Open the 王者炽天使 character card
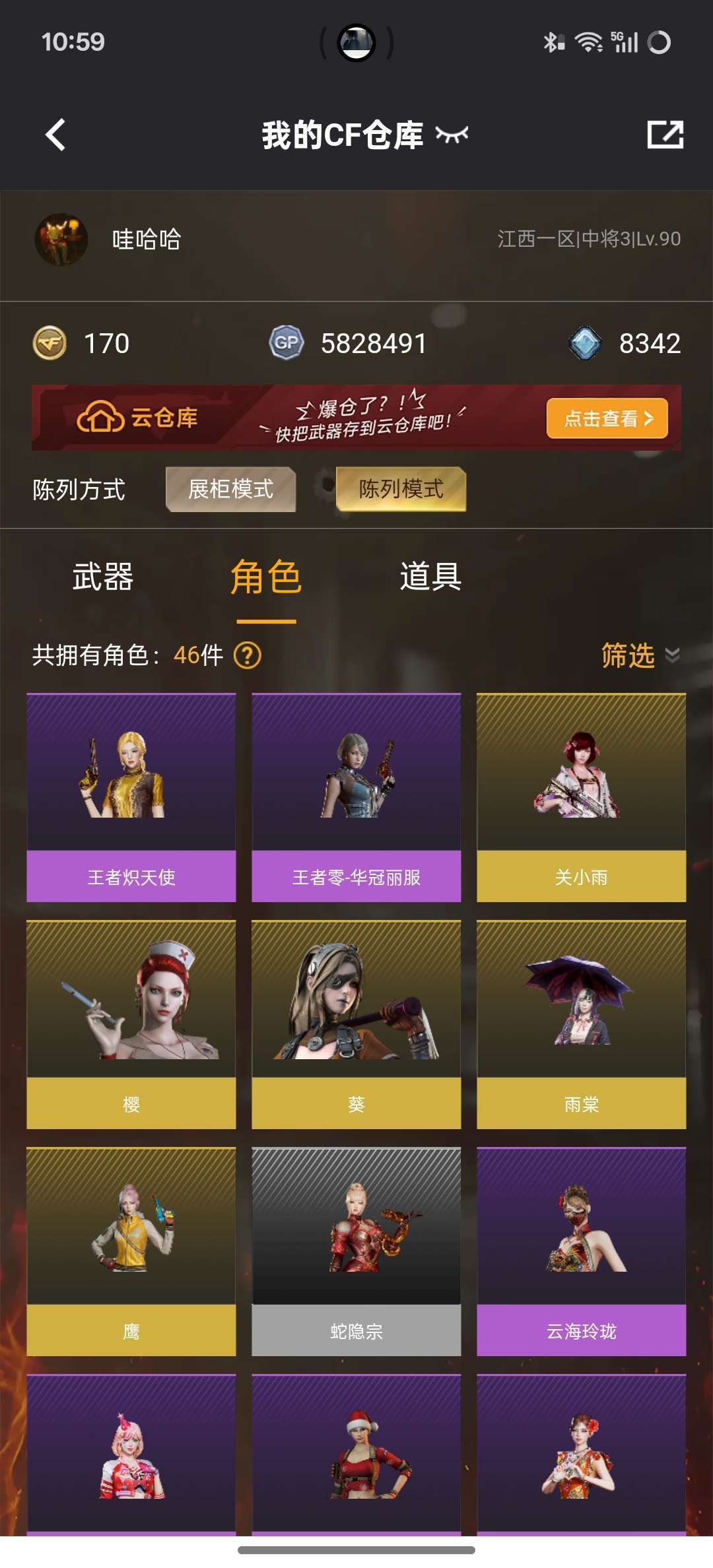This screenshot has width=713, height=1568. coord(130,792)
